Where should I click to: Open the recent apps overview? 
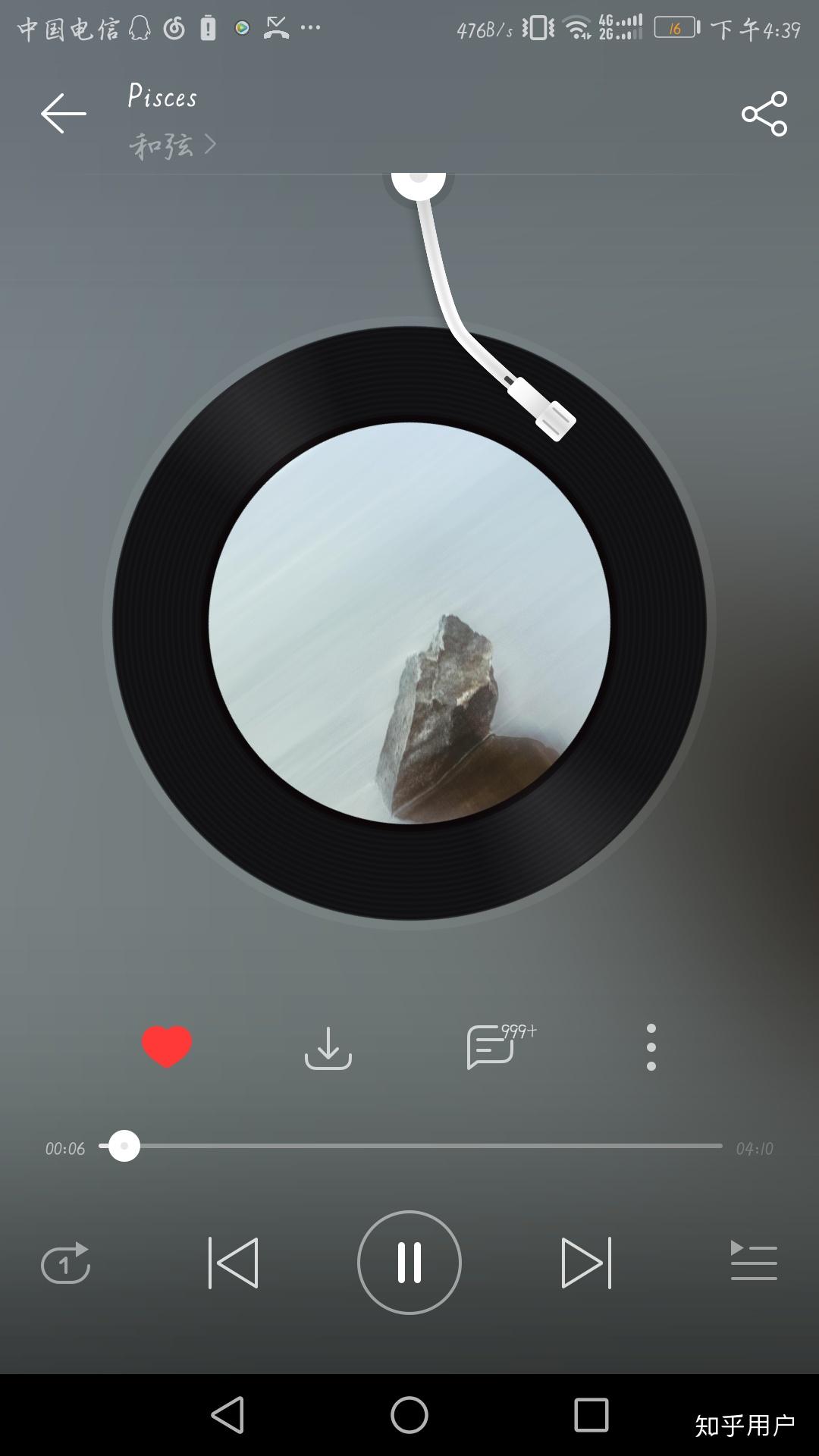click(x=591, y=1415)
